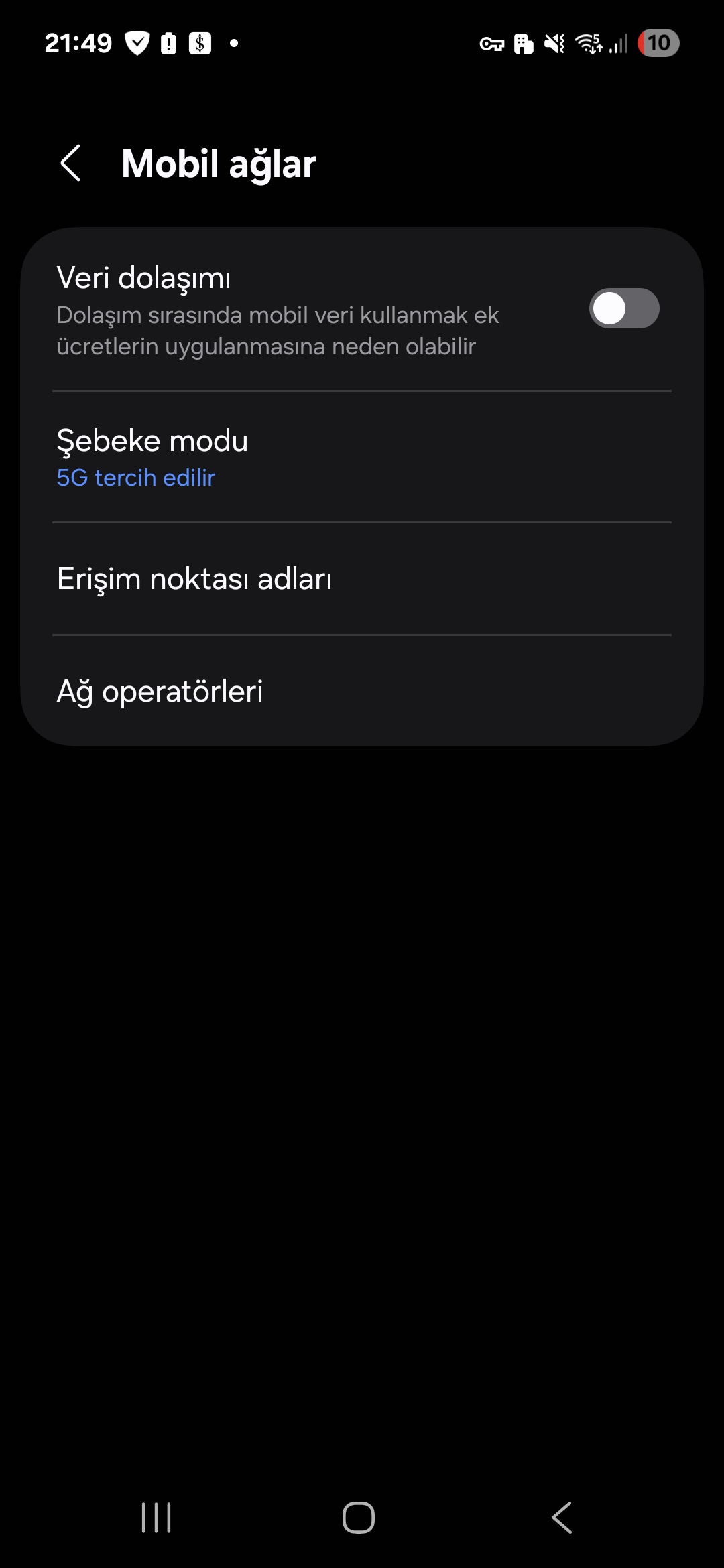Screen dimensions: 724x1568
Task: Open Ağ operatörleri
Action: point(362,691)
